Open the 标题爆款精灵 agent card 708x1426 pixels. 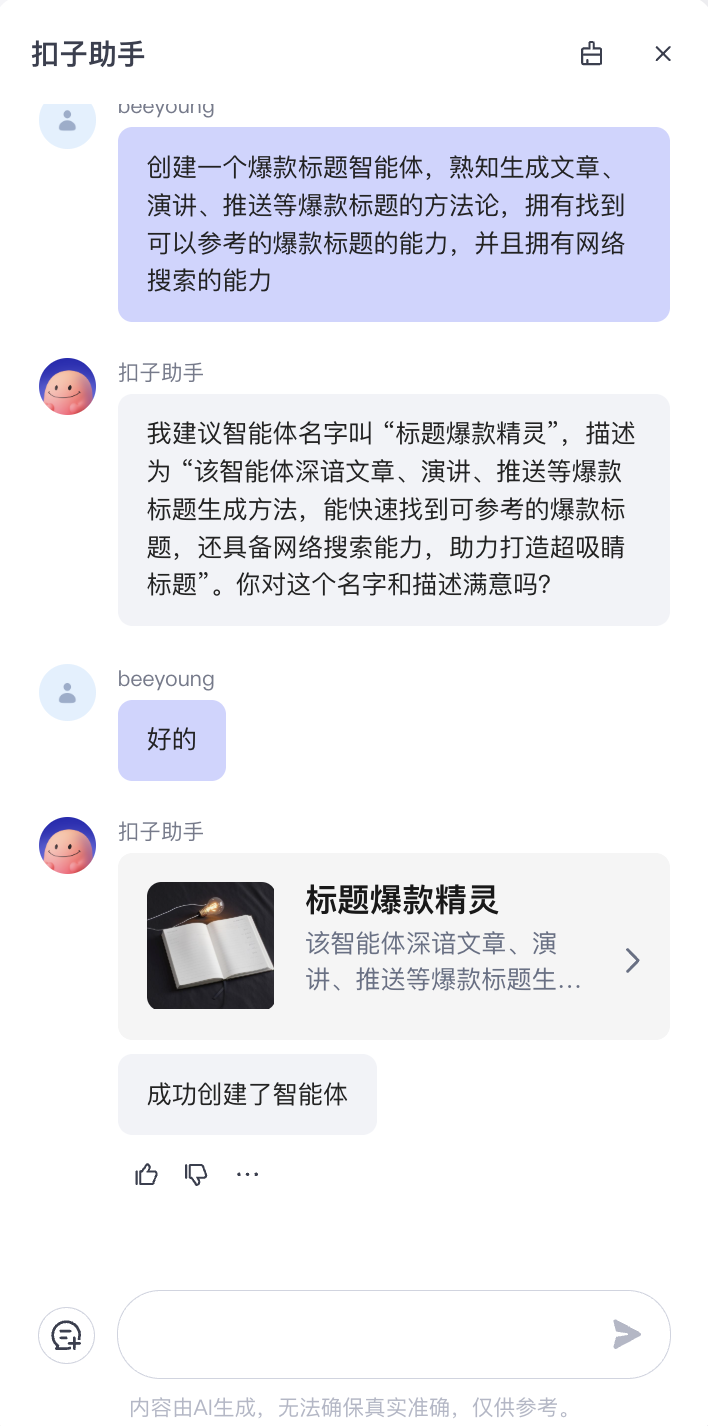coord(394,946)
